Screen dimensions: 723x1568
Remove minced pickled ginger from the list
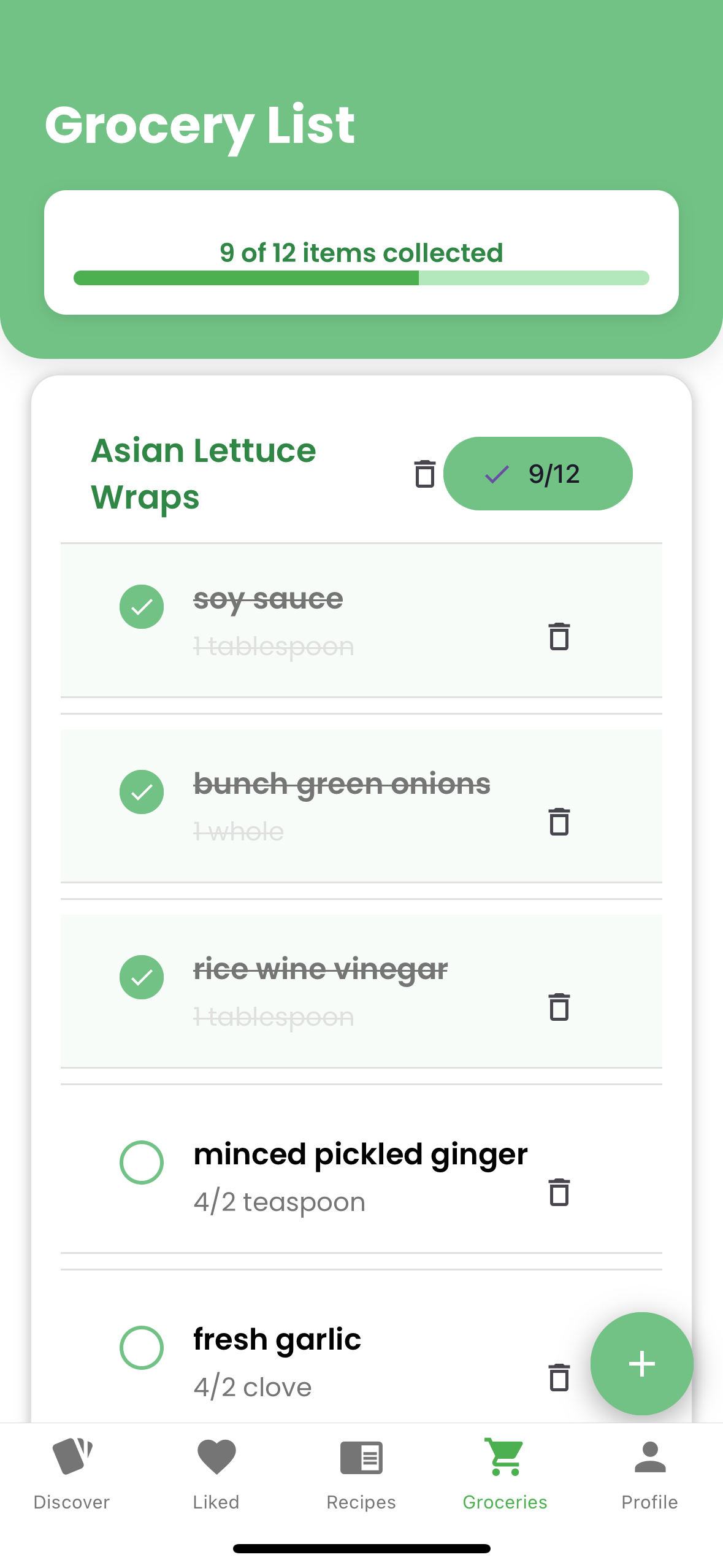559,1193
